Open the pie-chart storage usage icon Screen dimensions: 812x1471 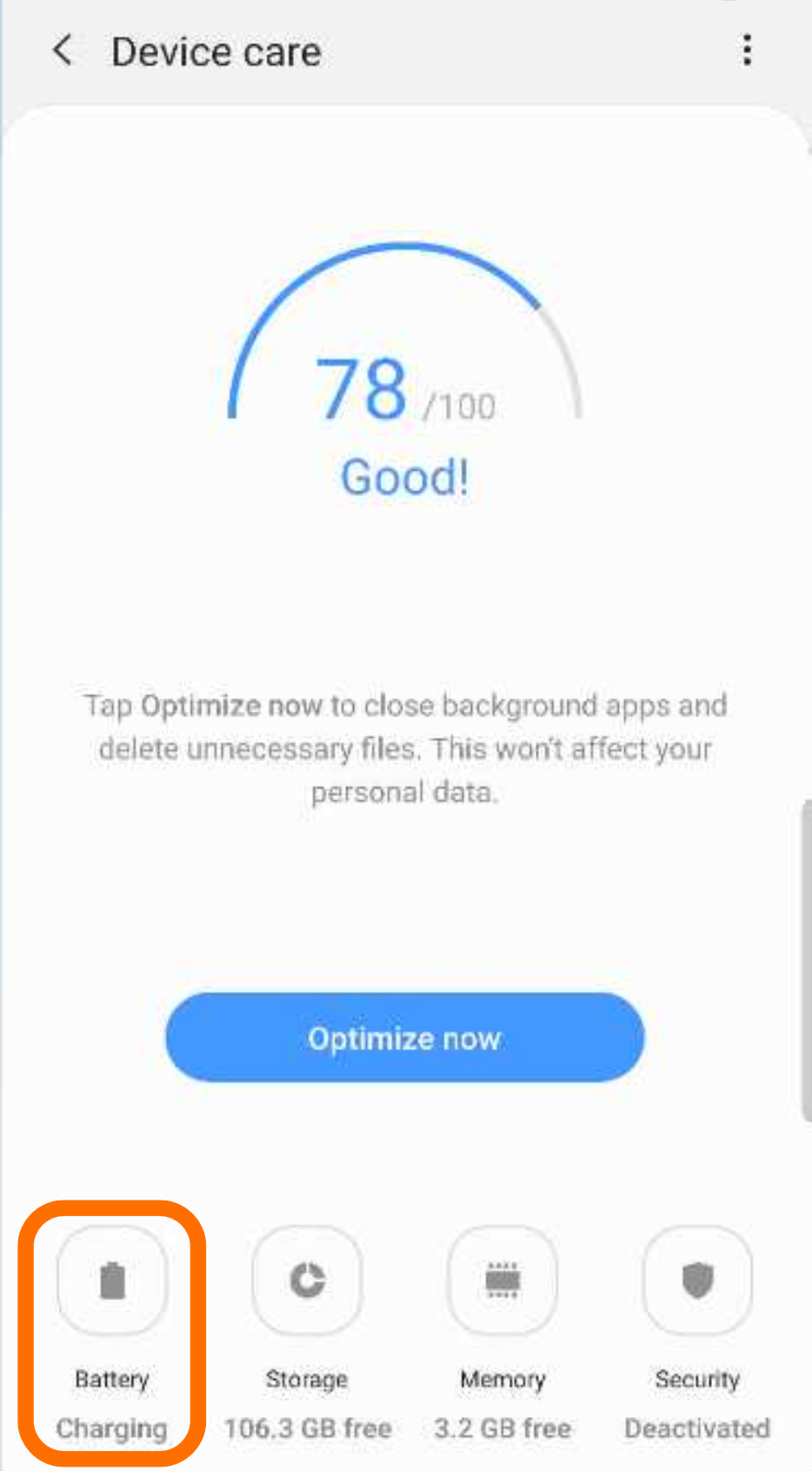(307, 1280)
